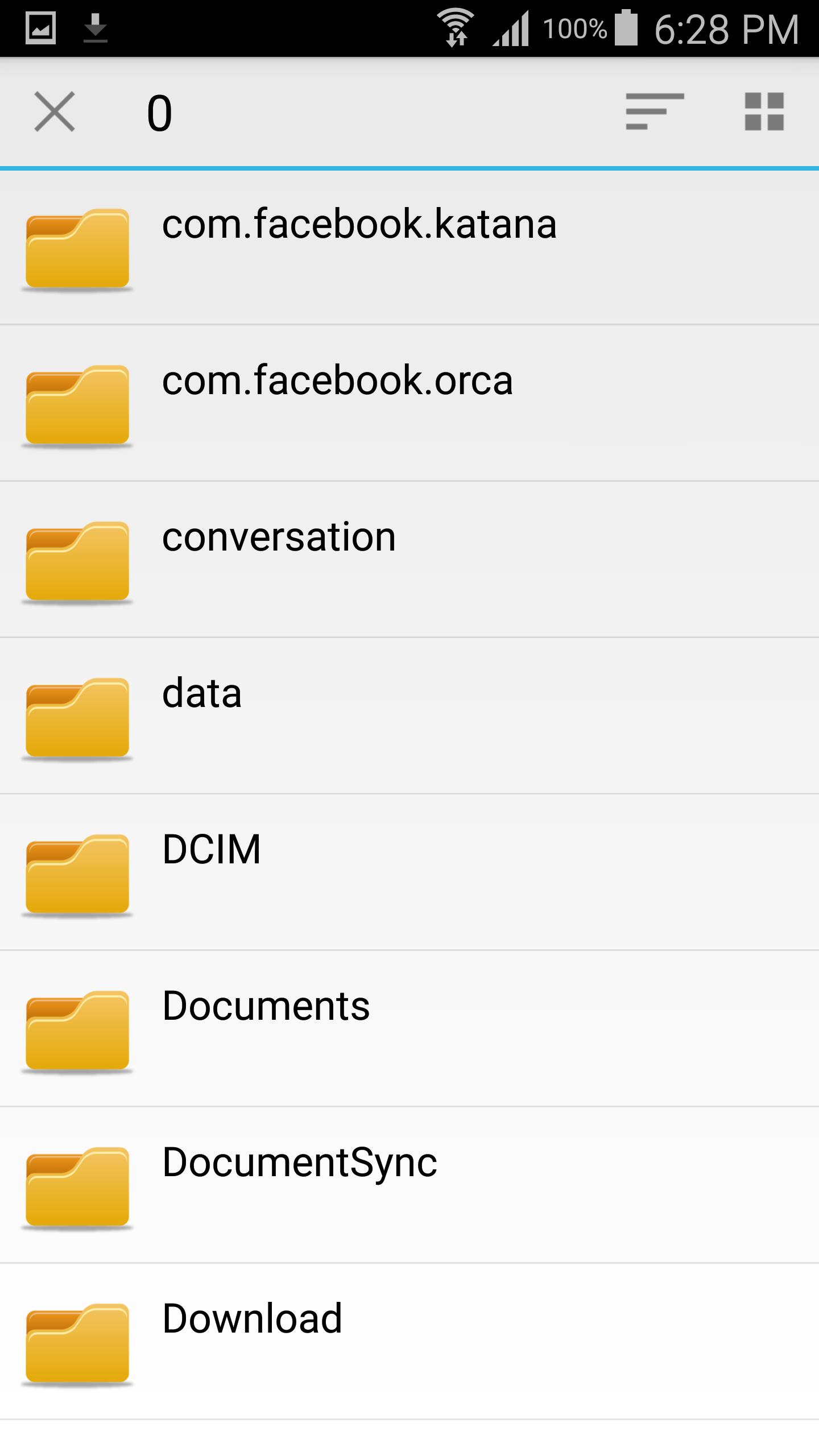Select the conversation folder
The image size is (819, 1456).
click(x=279, y=560)
